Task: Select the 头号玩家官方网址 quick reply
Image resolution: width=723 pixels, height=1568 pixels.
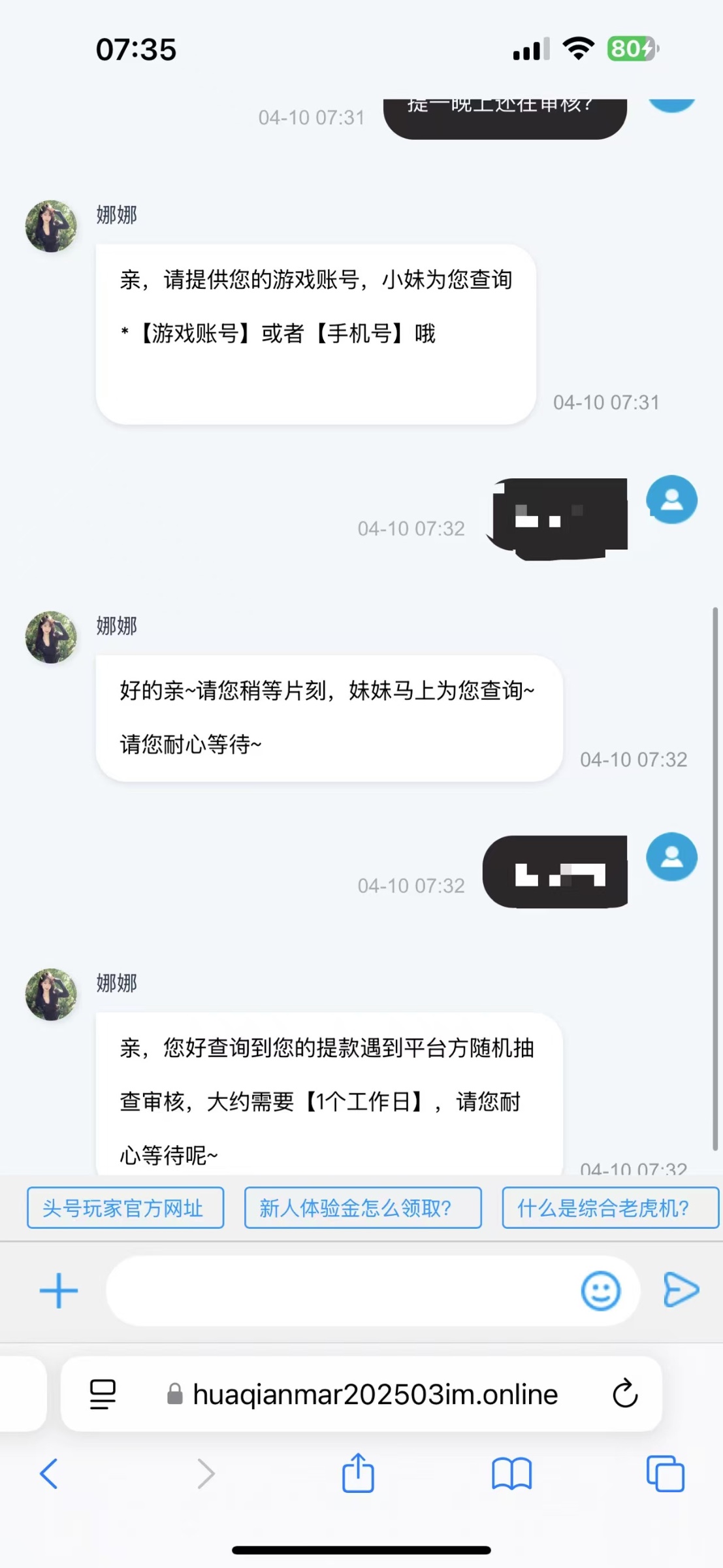Action: click(125, 1208)
